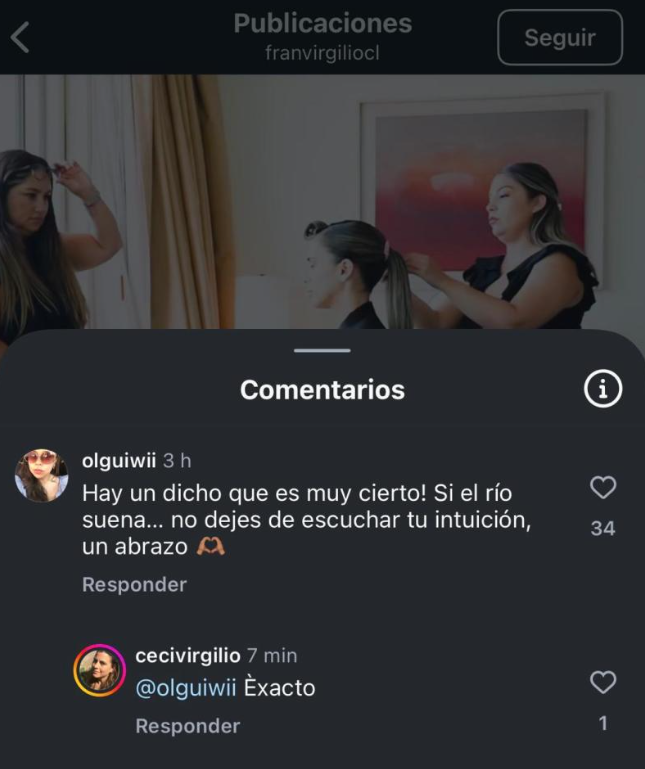Open cecivirgilio's username

coord(187,656)
